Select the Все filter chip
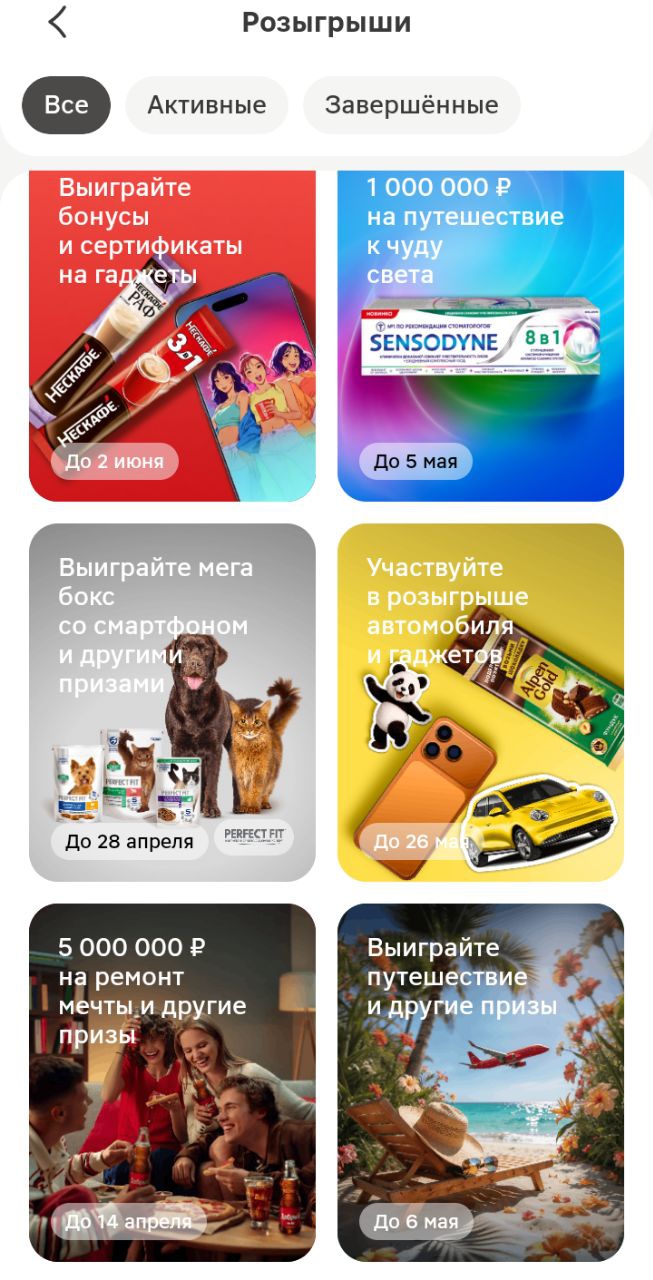Viewport: 653px width, 1280px height. (66, 105)
